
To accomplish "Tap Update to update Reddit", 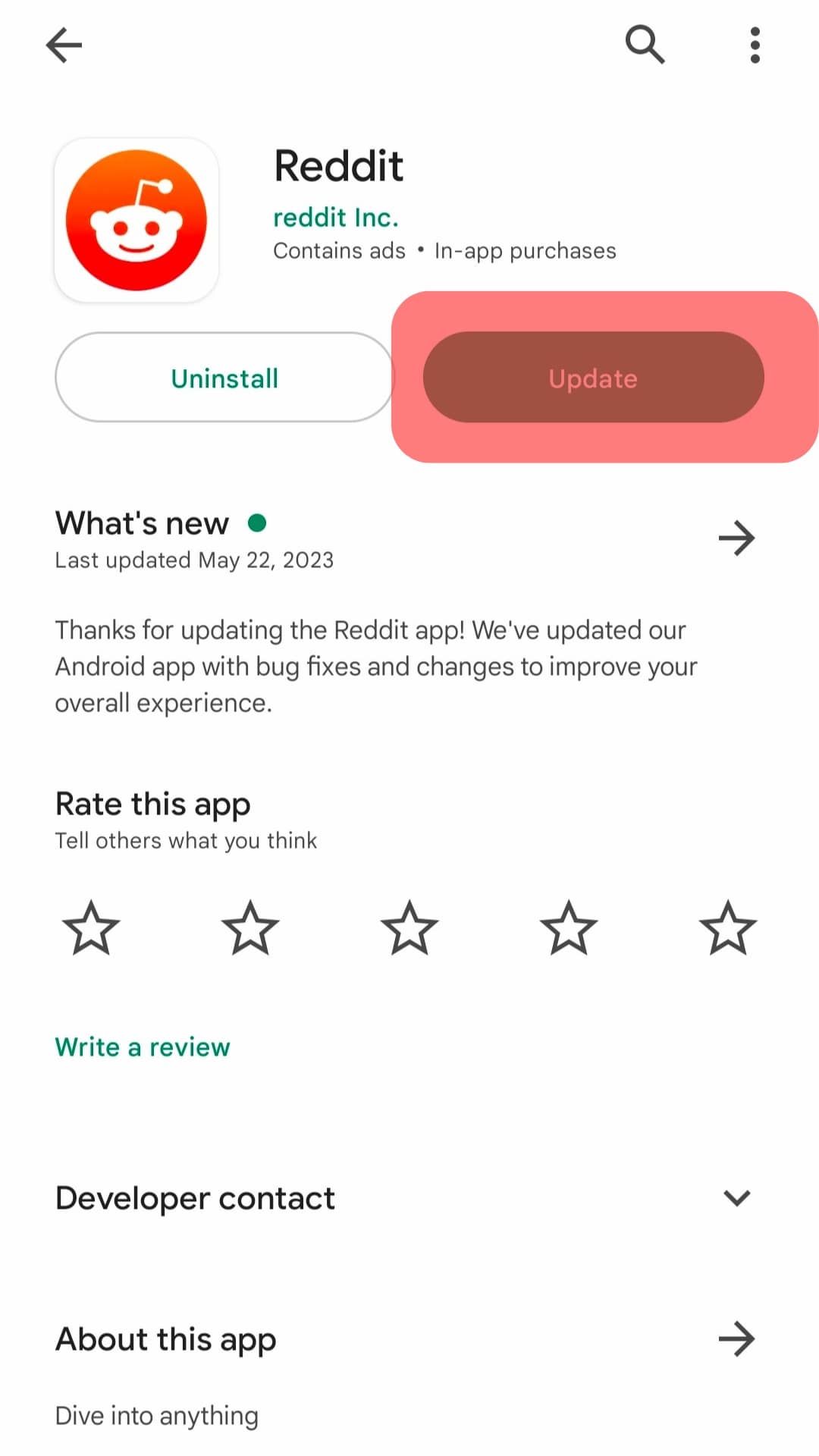I will pos(593,378).
